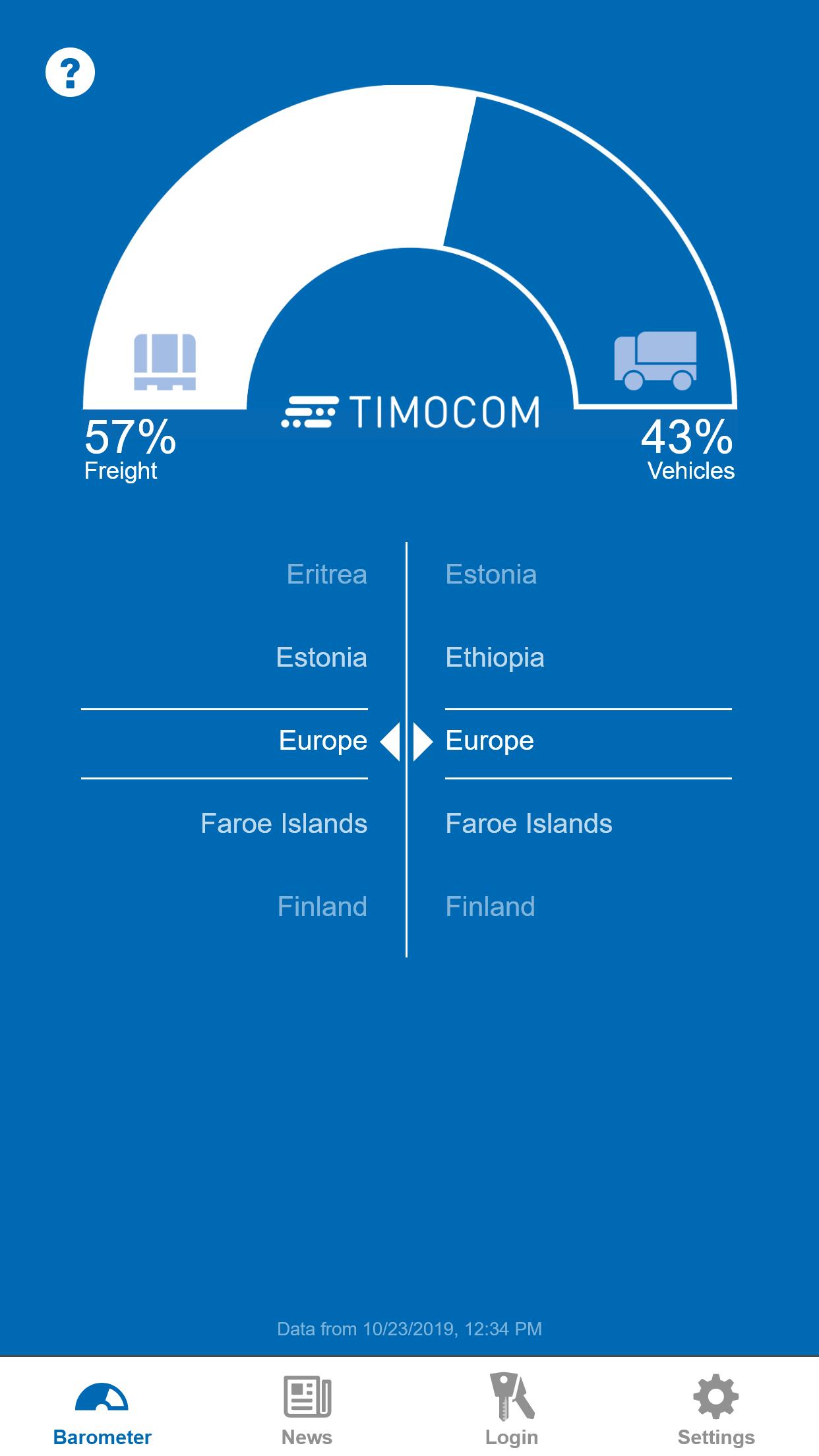The image size is (819, 1456).
Task: Open the help question mark icon
Action: coord(70,72)
